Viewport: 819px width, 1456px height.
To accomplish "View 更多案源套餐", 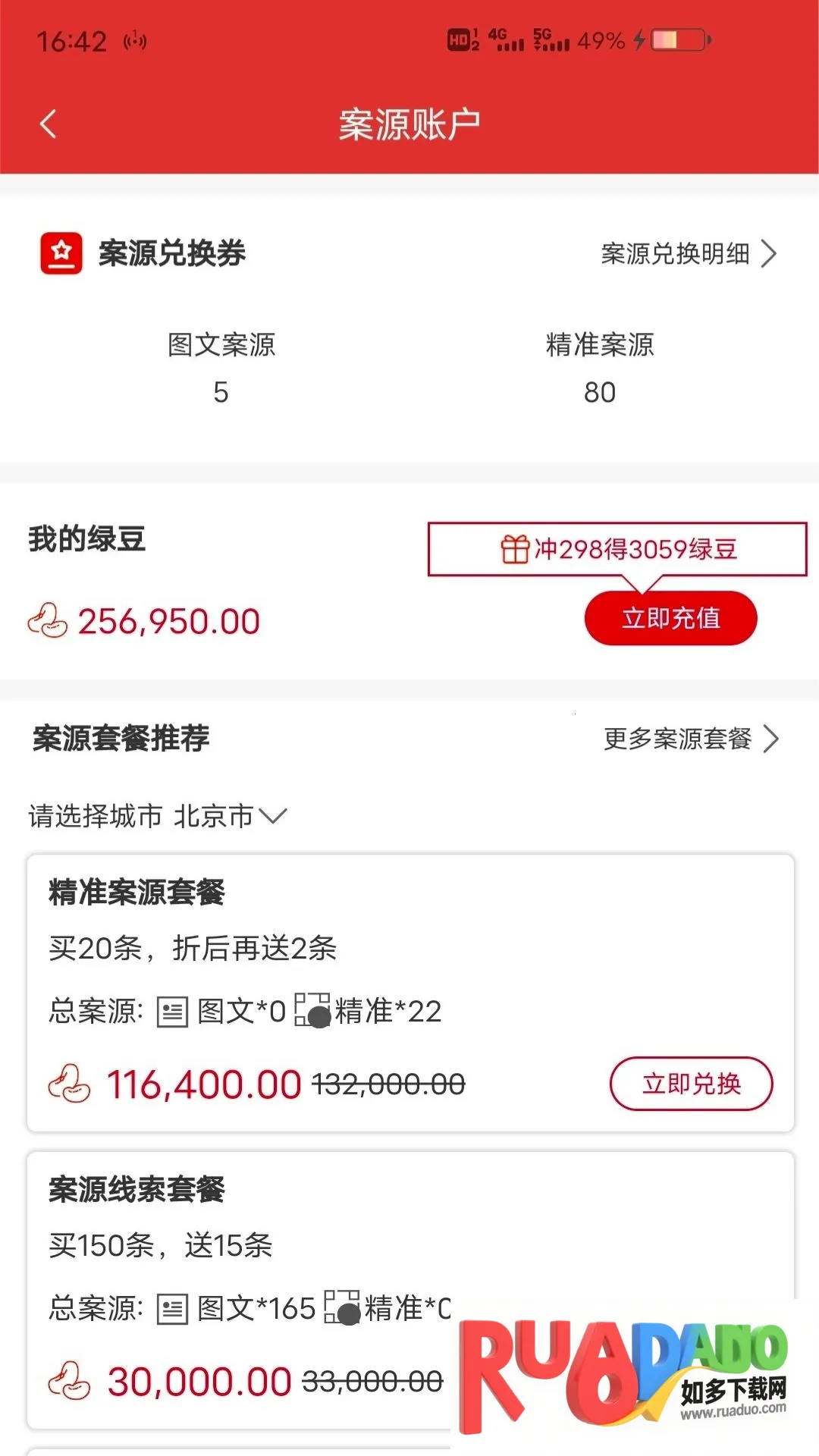I will (x=690, y=739).
